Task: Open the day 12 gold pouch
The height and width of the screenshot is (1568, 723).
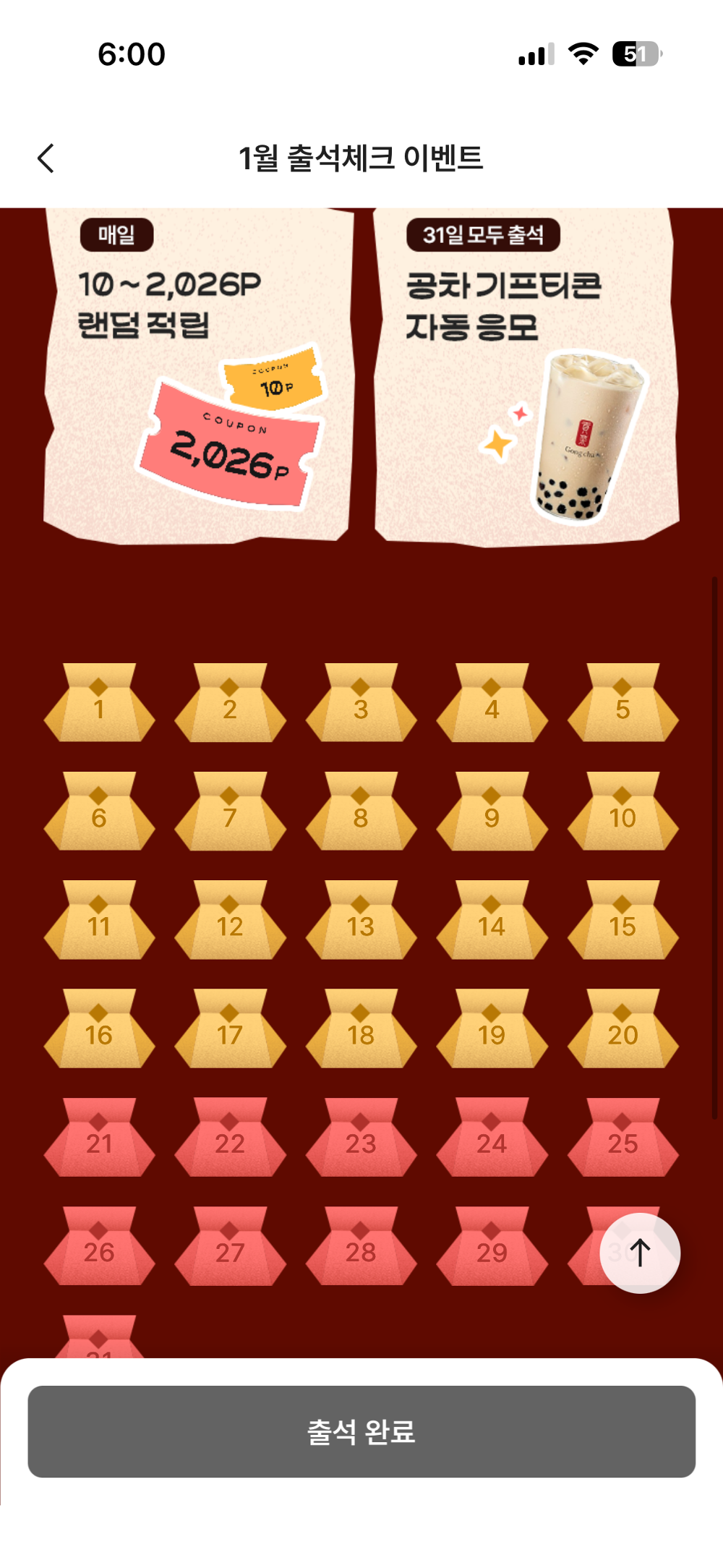Action: (230, 922)
